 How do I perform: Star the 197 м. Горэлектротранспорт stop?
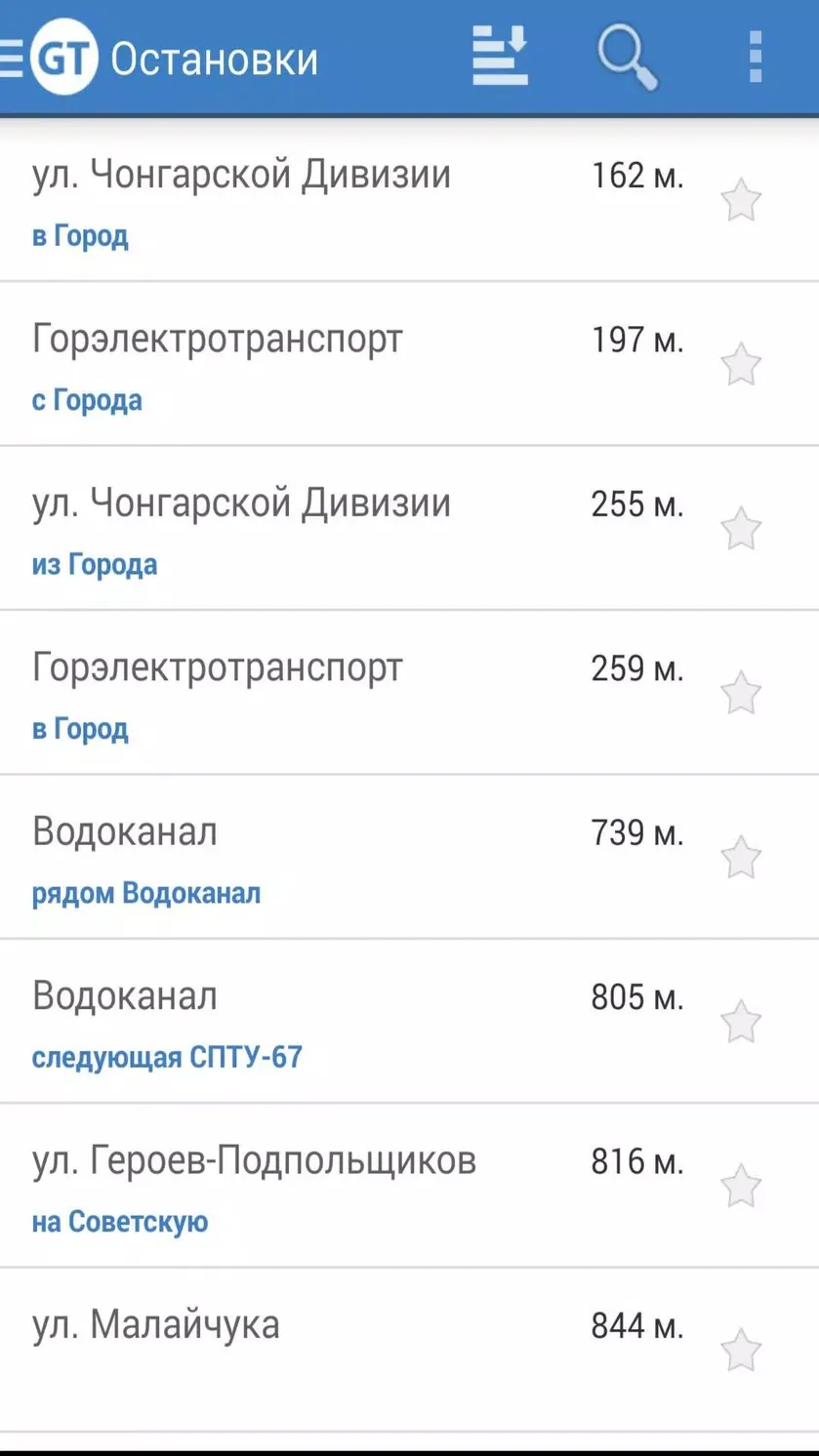tap(741, 364)
